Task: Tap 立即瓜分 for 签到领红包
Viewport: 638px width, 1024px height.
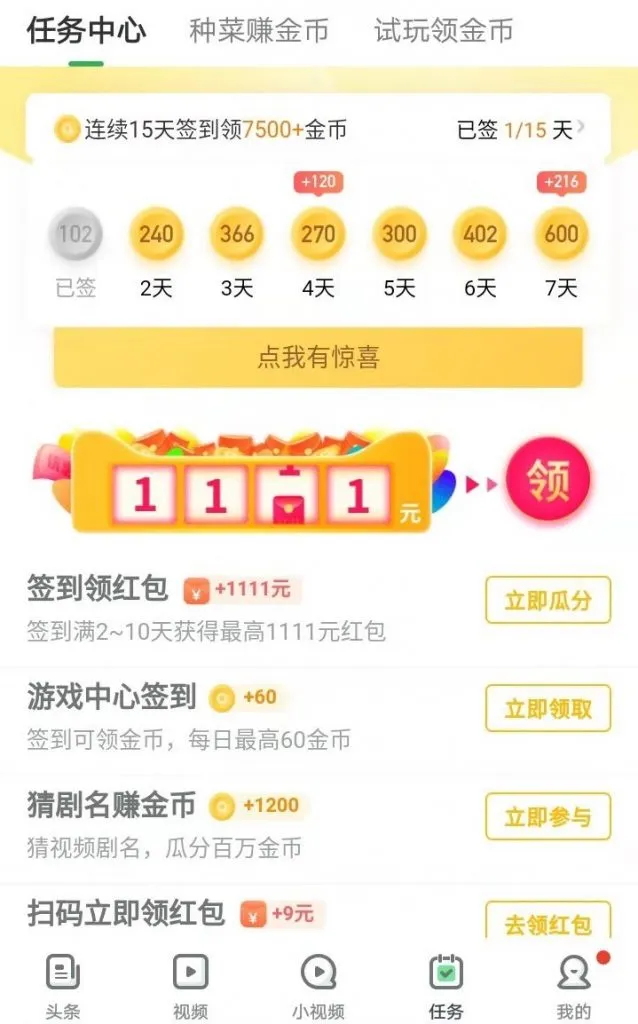Action: (547, 600)
